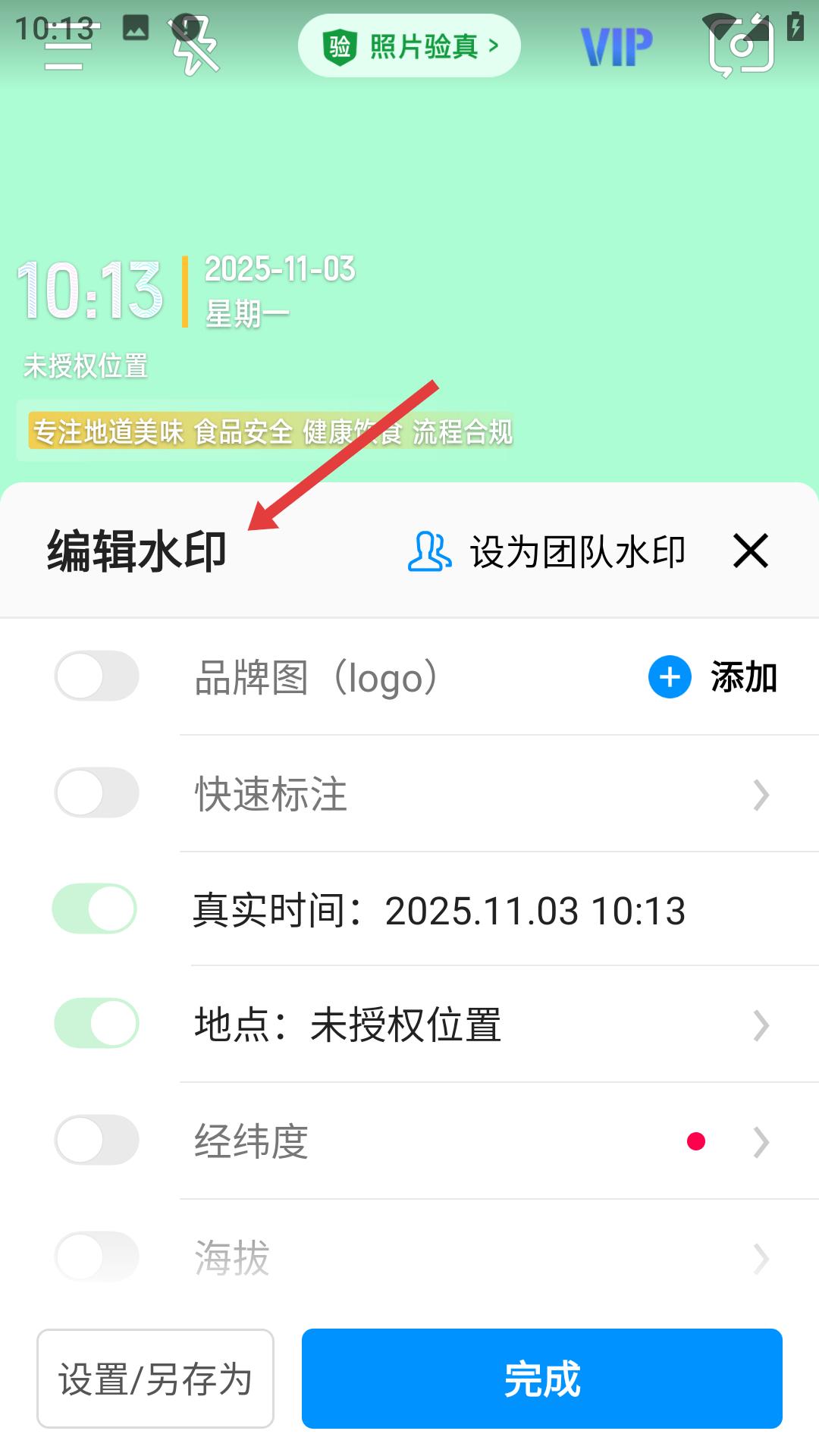819x1456 pixels.
Task: Open 地点 options via its chevron
Action: tap(761, 1025)
